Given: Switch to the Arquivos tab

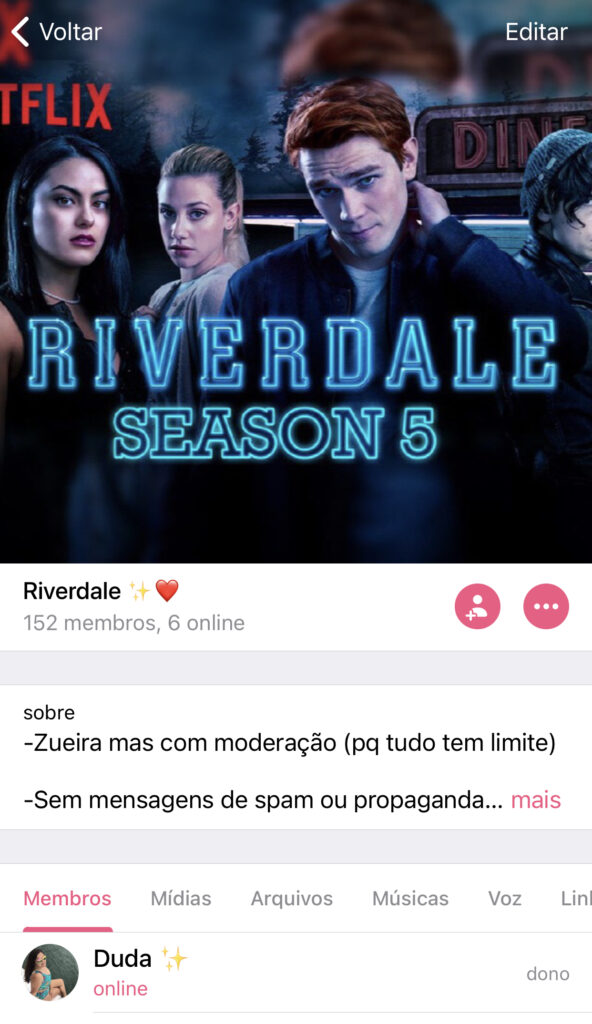Looking at the screenshot, I should pos(291,899).
